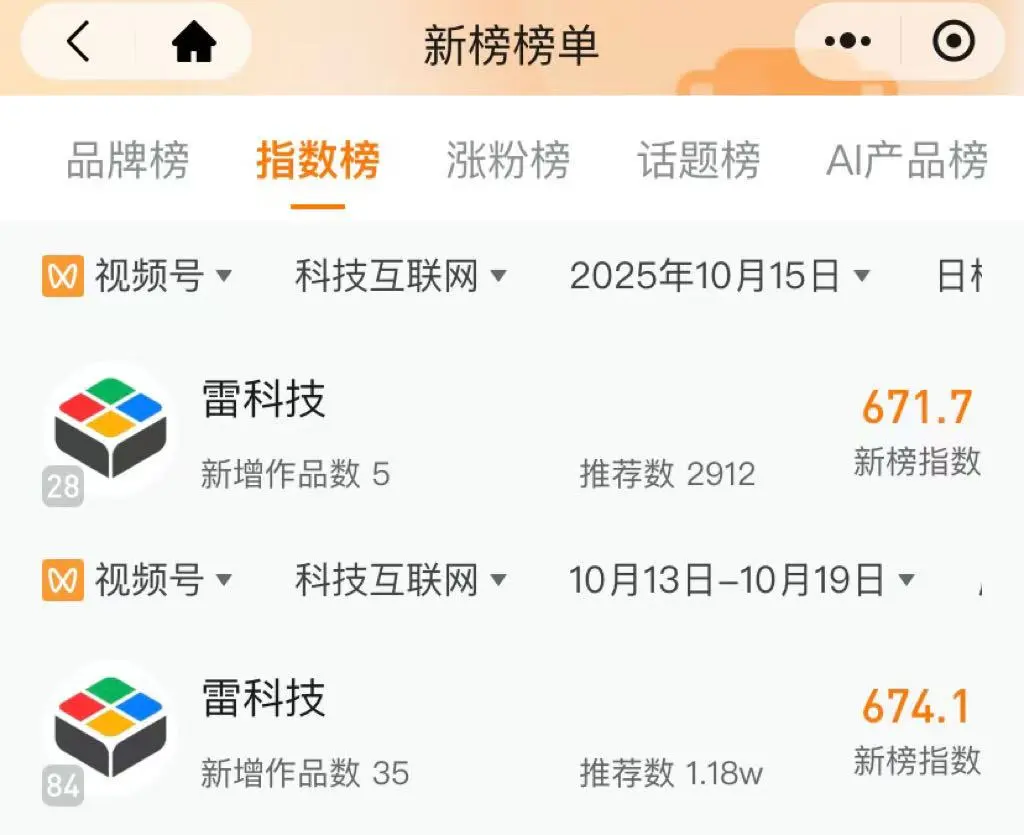The height and width of the screenshot is (835, 1024).
Task: Switch to the 品牌榜 tab
Action: coord(127,160)
